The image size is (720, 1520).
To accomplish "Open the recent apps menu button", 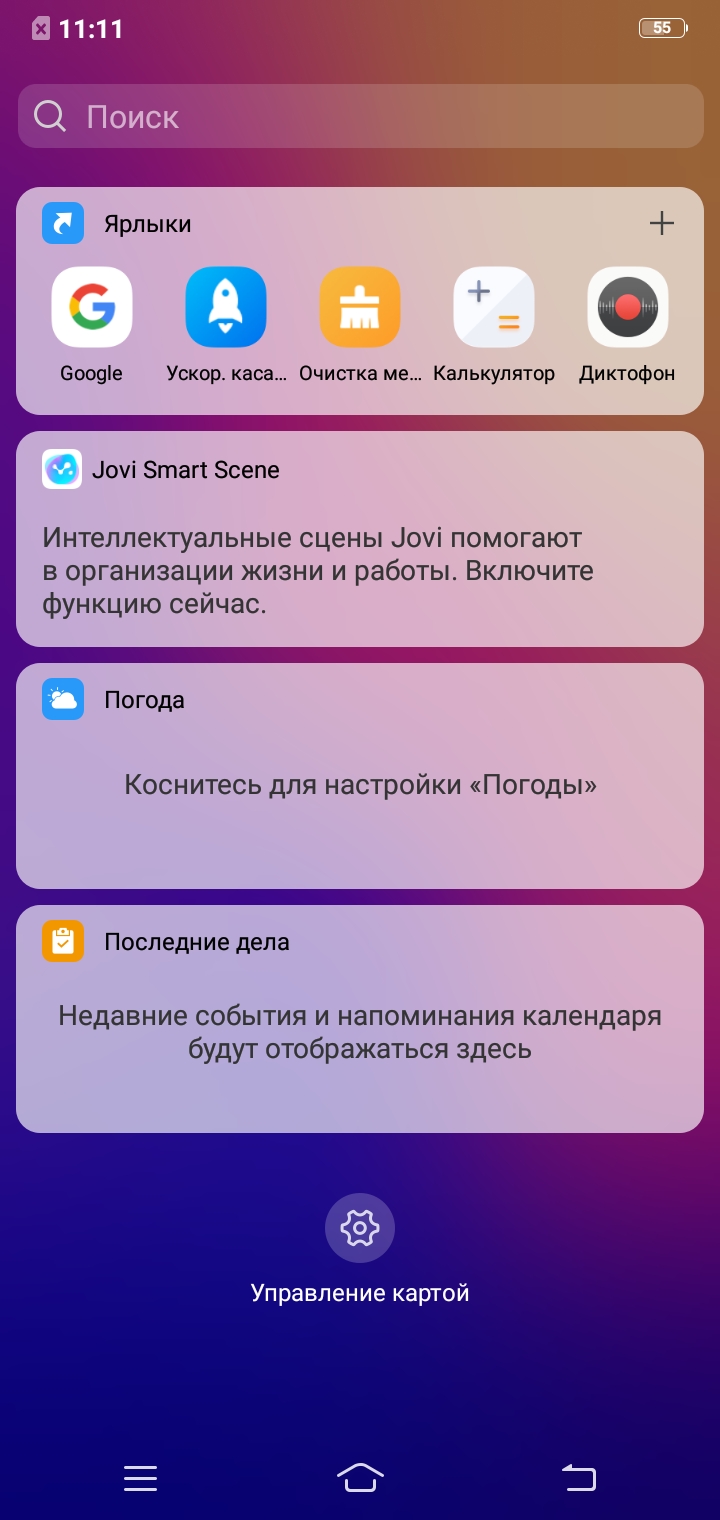I will tap(140, 1479).
